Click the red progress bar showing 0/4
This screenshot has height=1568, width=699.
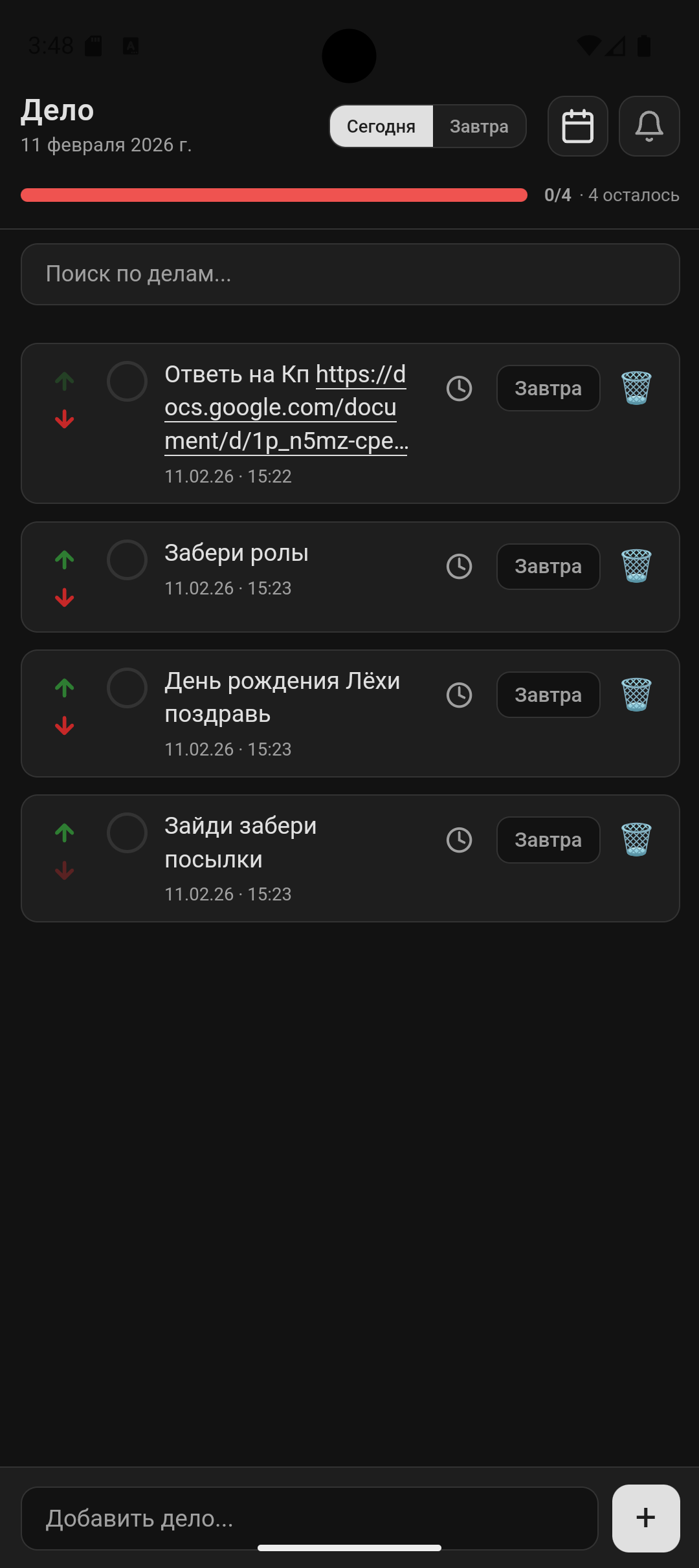[272, 194]
